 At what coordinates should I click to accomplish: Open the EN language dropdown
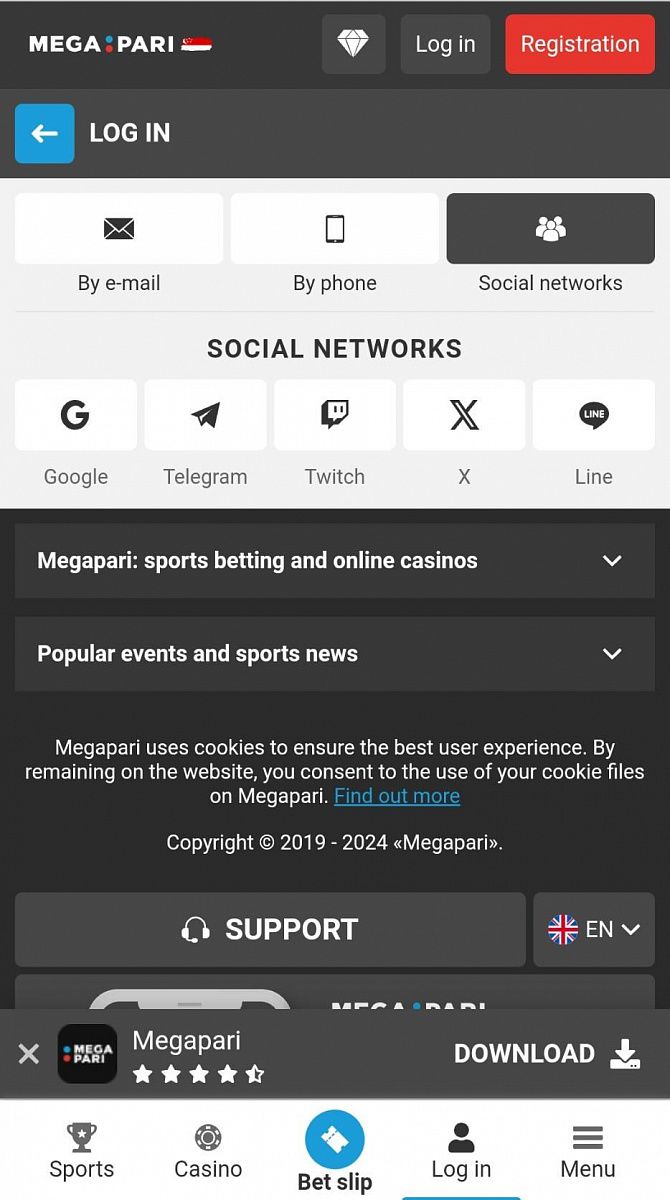(594, 929)
